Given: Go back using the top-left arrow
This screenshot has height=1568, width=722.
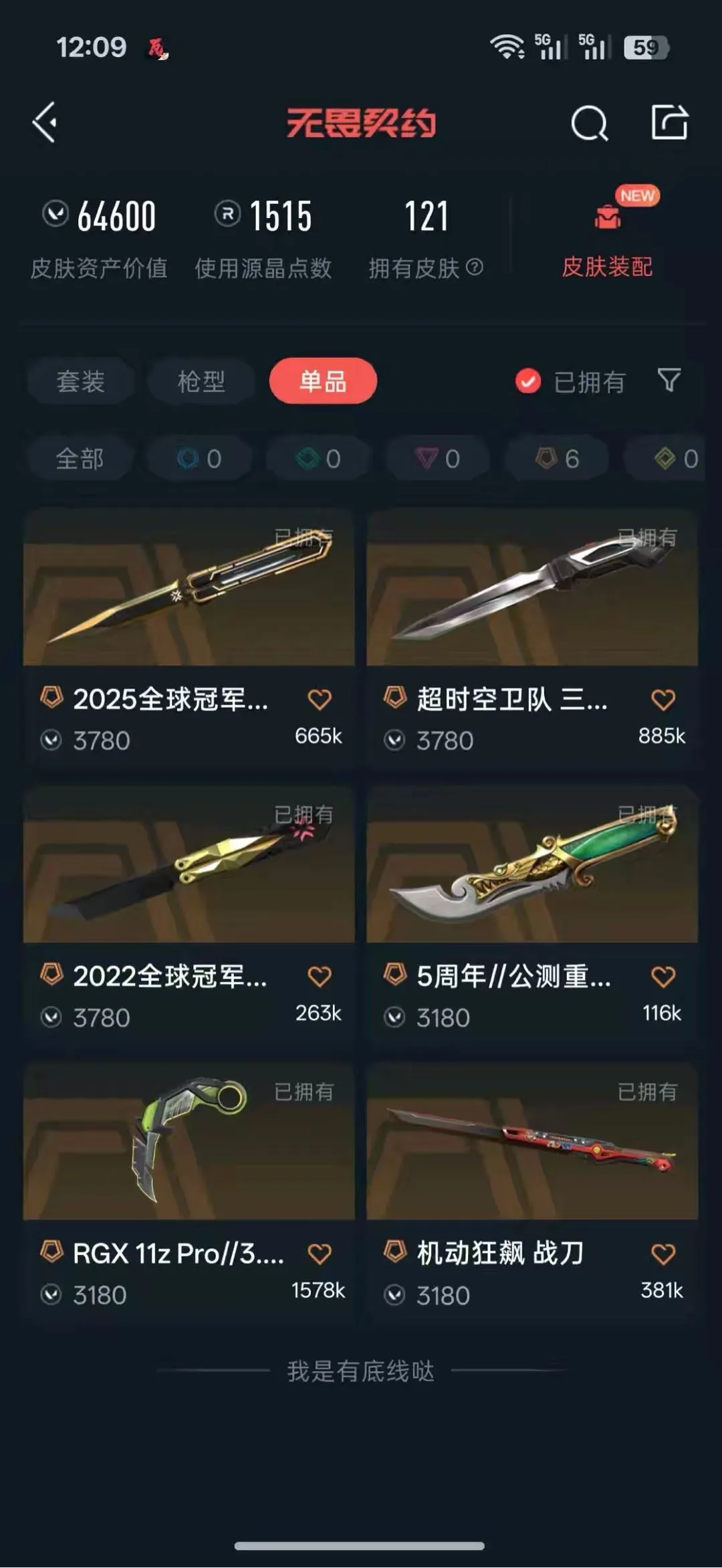Looking at the screenshot, I should (x=45, y=122).
